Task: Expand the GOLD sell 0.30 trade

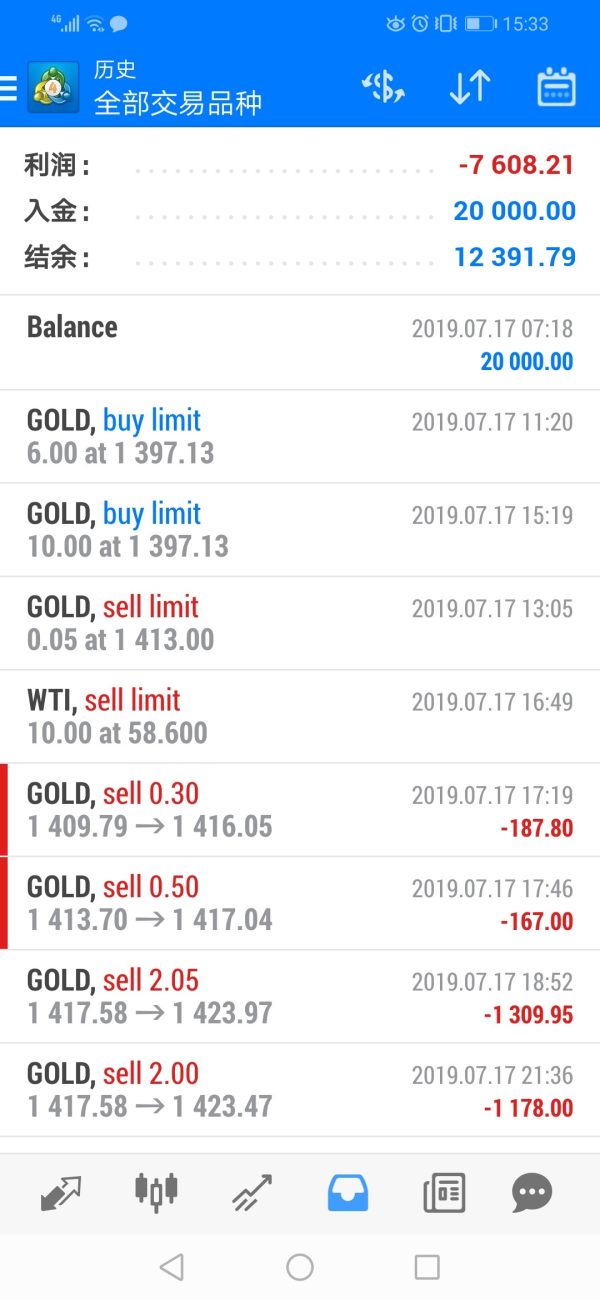Action: 300,809
